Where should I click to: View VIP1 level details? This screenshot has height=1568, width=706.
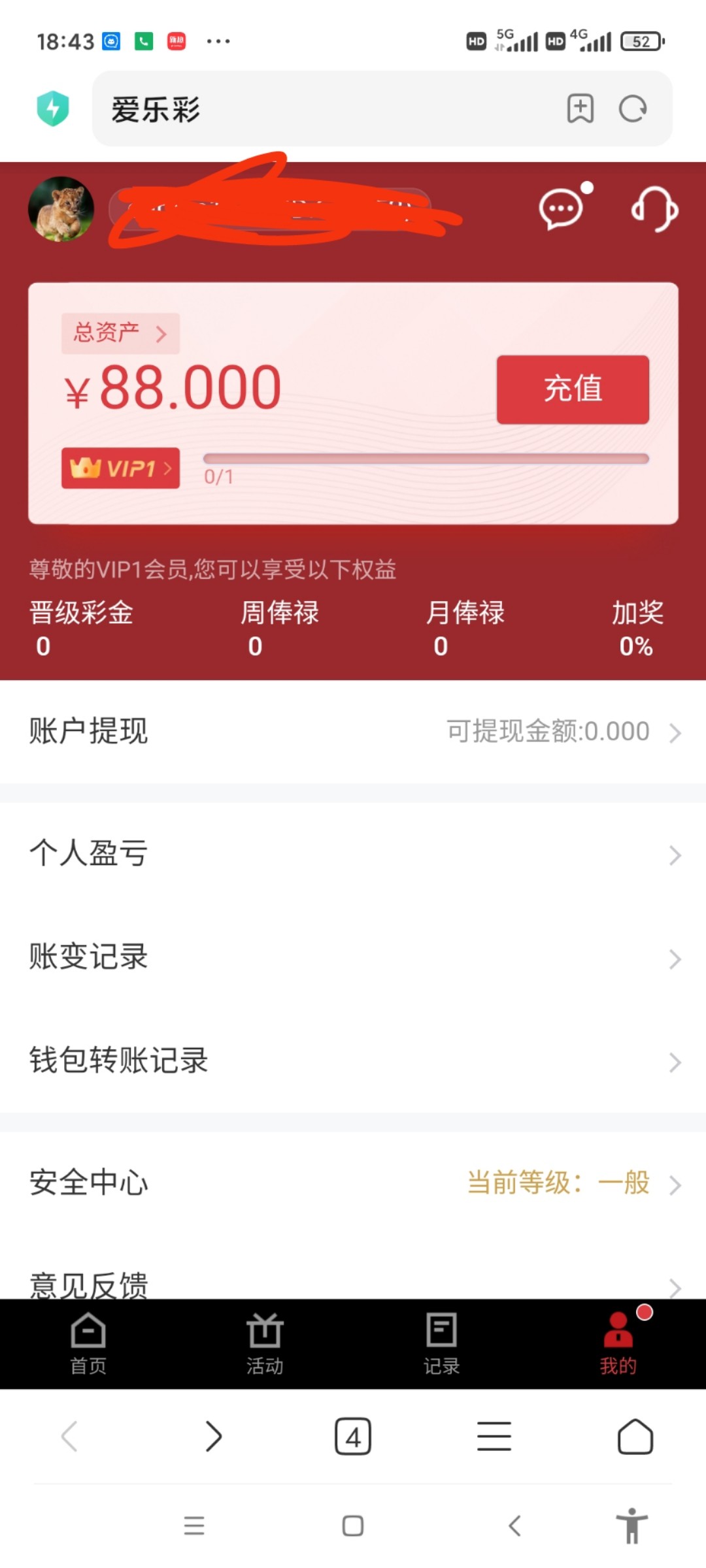[x=120, y=468]
